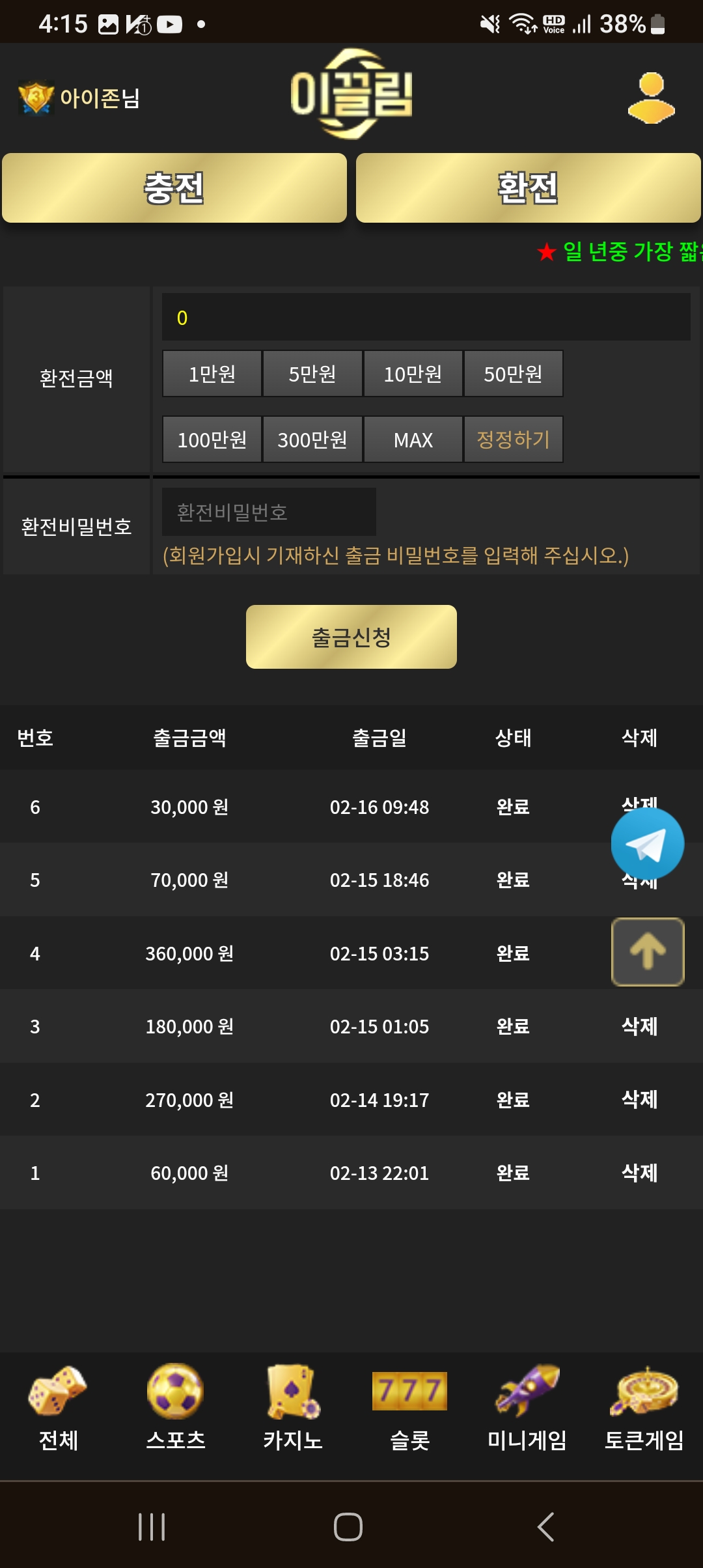Add 100만원 to withdrawal amount
This screenshot has width=703, height=1568.
212,440
